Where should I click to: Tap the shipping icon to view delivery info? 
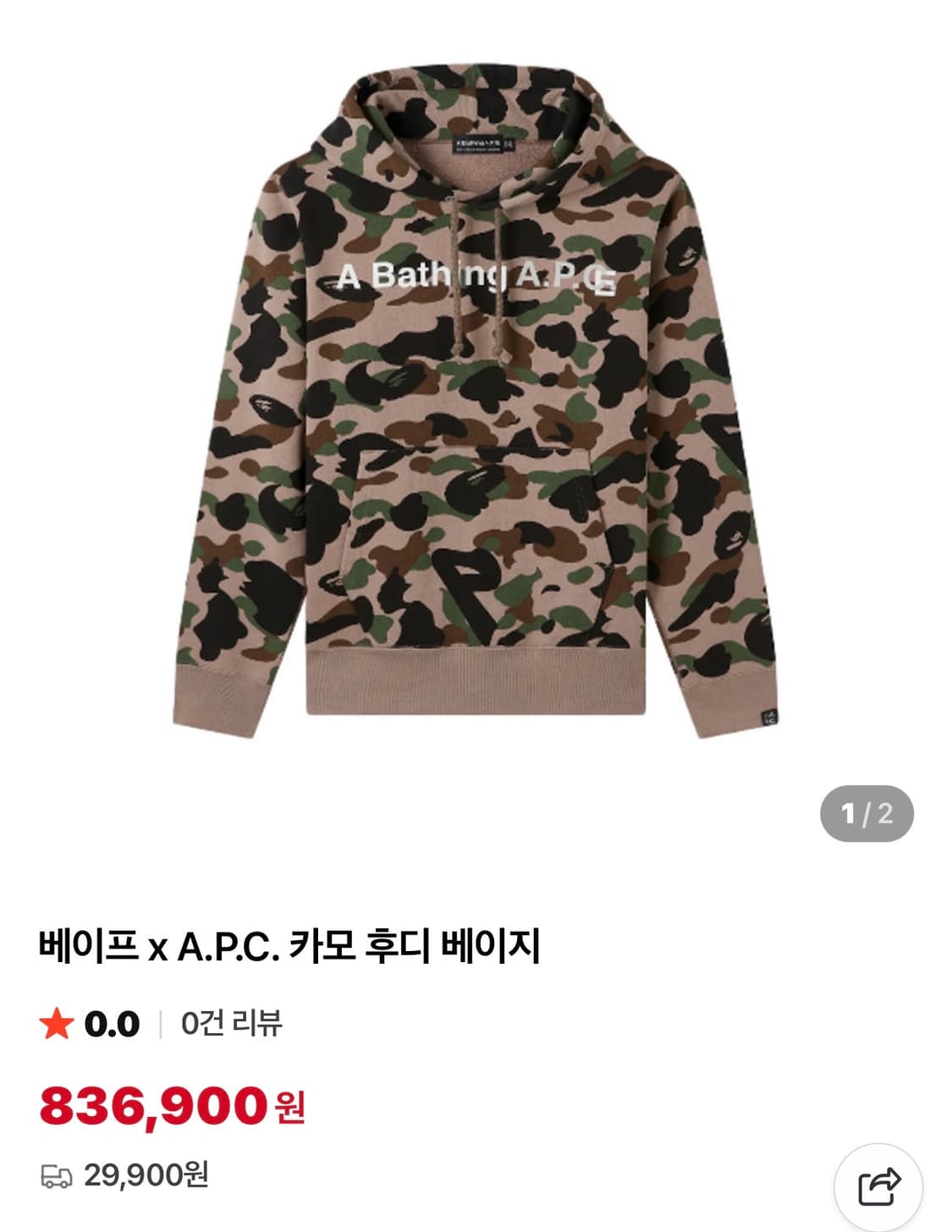tap(56, 1174)
